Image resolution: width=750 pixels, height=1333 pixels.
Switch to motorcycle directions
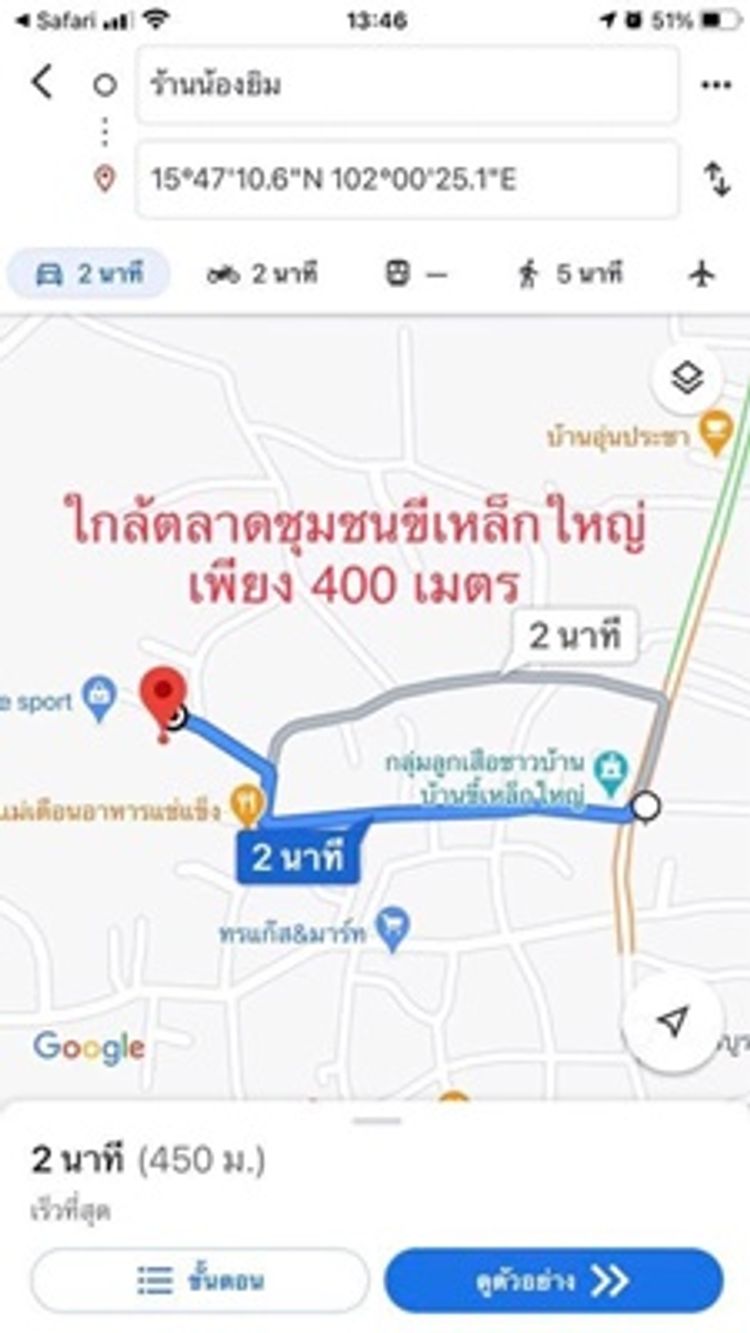(x=262, y=273)
